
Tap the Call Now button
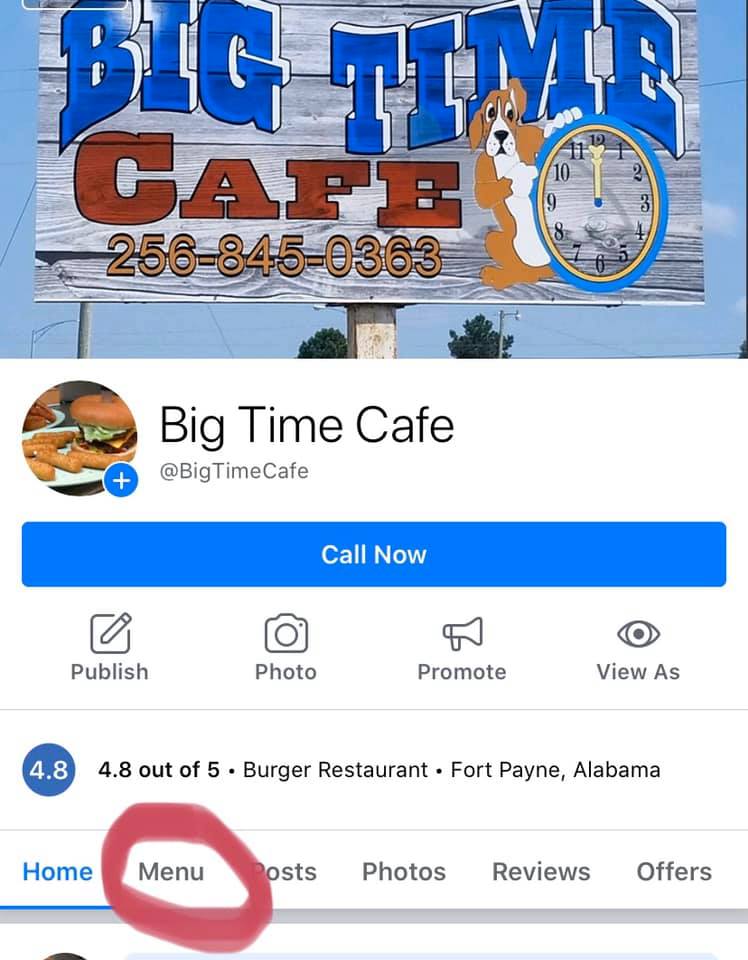pos(373,554)
